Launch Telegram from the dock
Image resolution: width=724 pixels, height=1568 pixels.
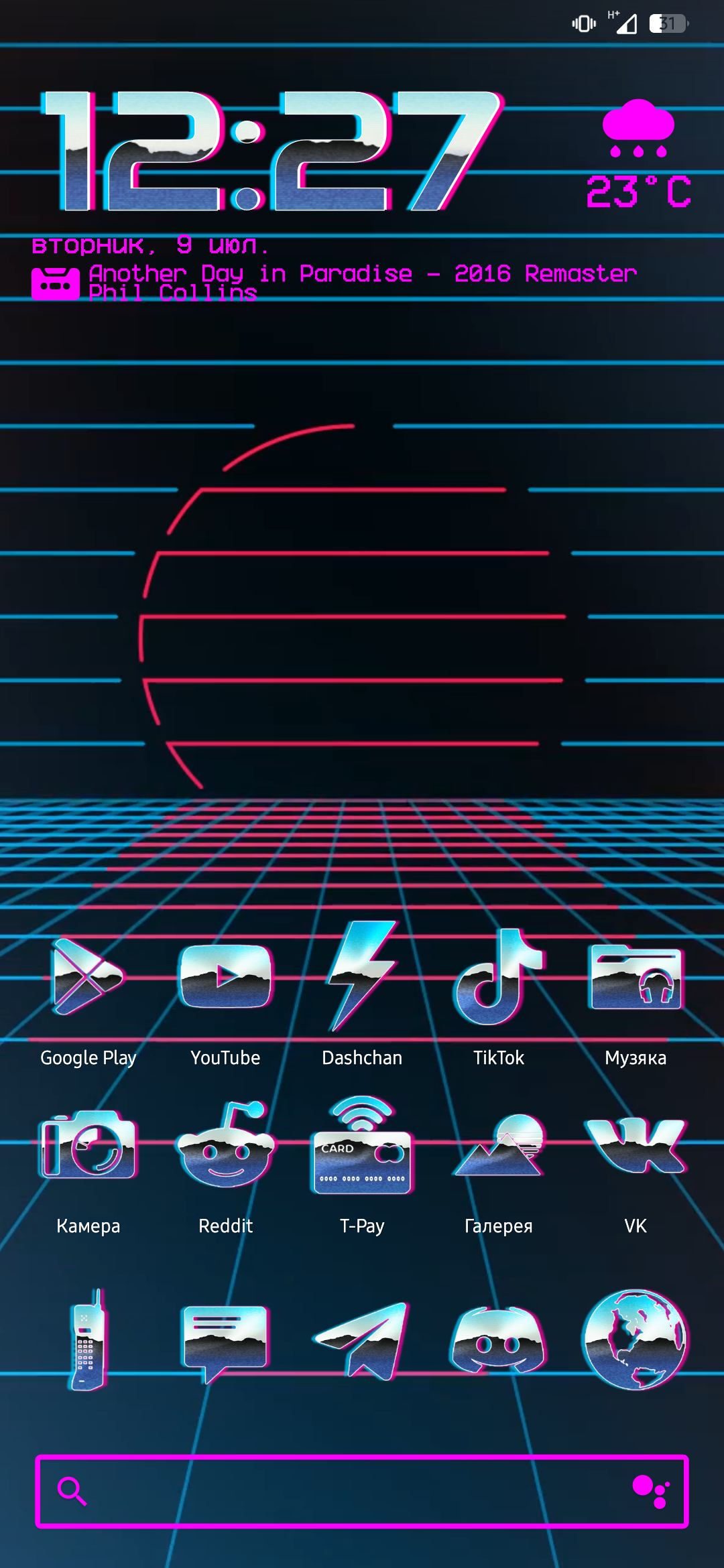click(x=362, y=1340)
